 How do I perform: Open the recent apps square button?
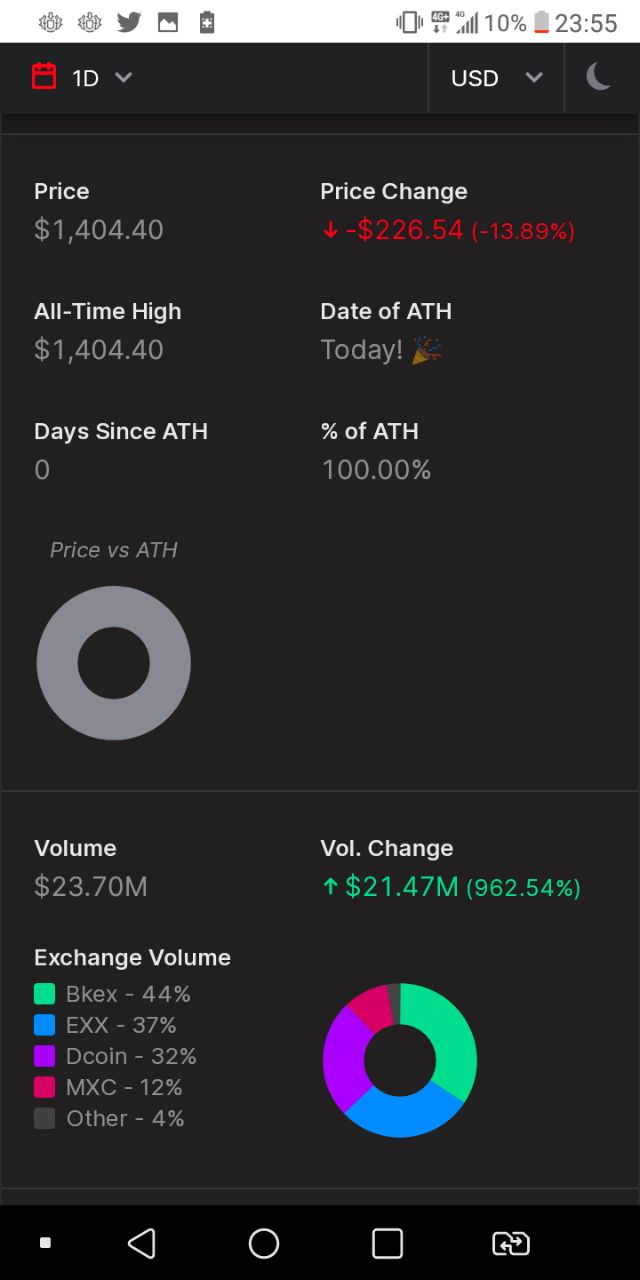tap(387, 1243)
